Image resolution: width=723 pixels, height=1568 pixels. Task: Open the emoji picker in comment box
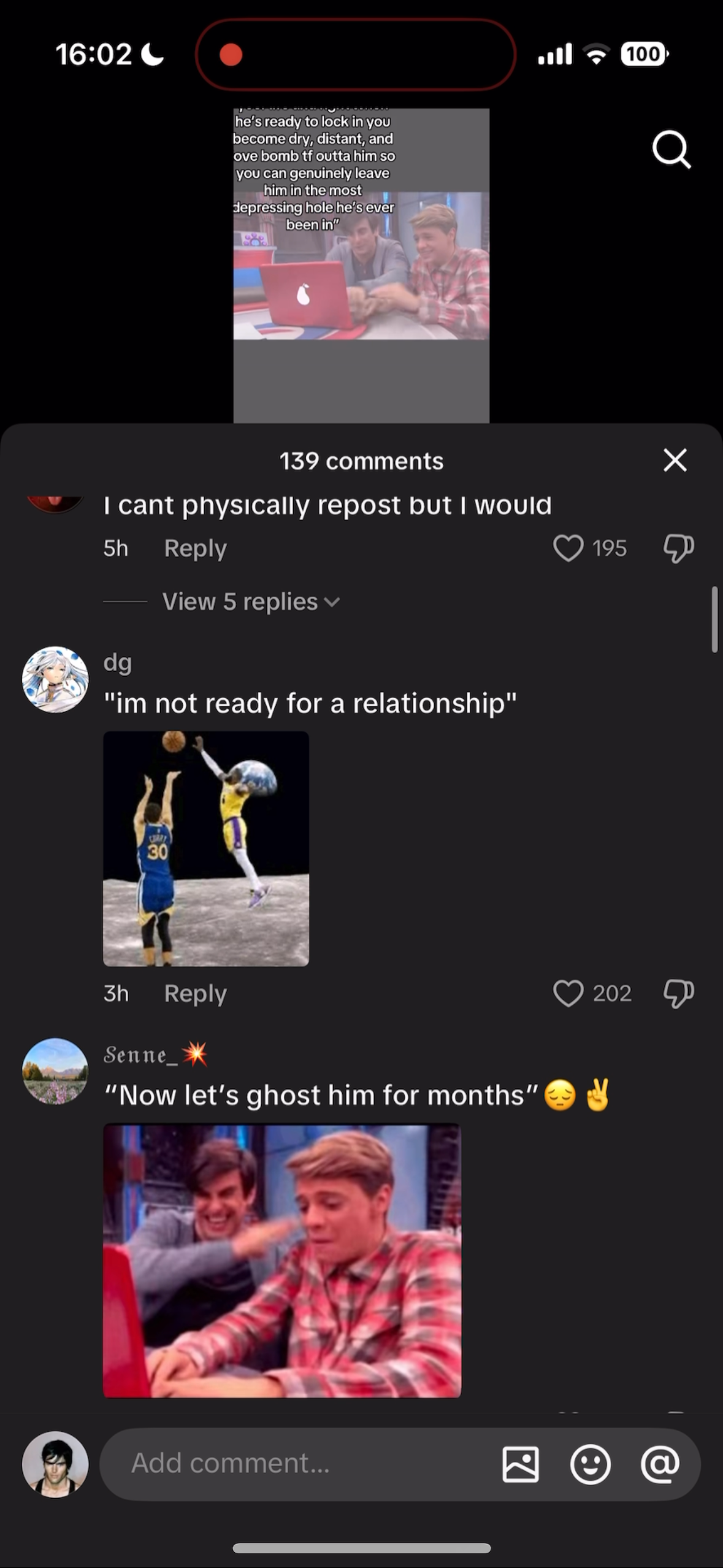590,1464
